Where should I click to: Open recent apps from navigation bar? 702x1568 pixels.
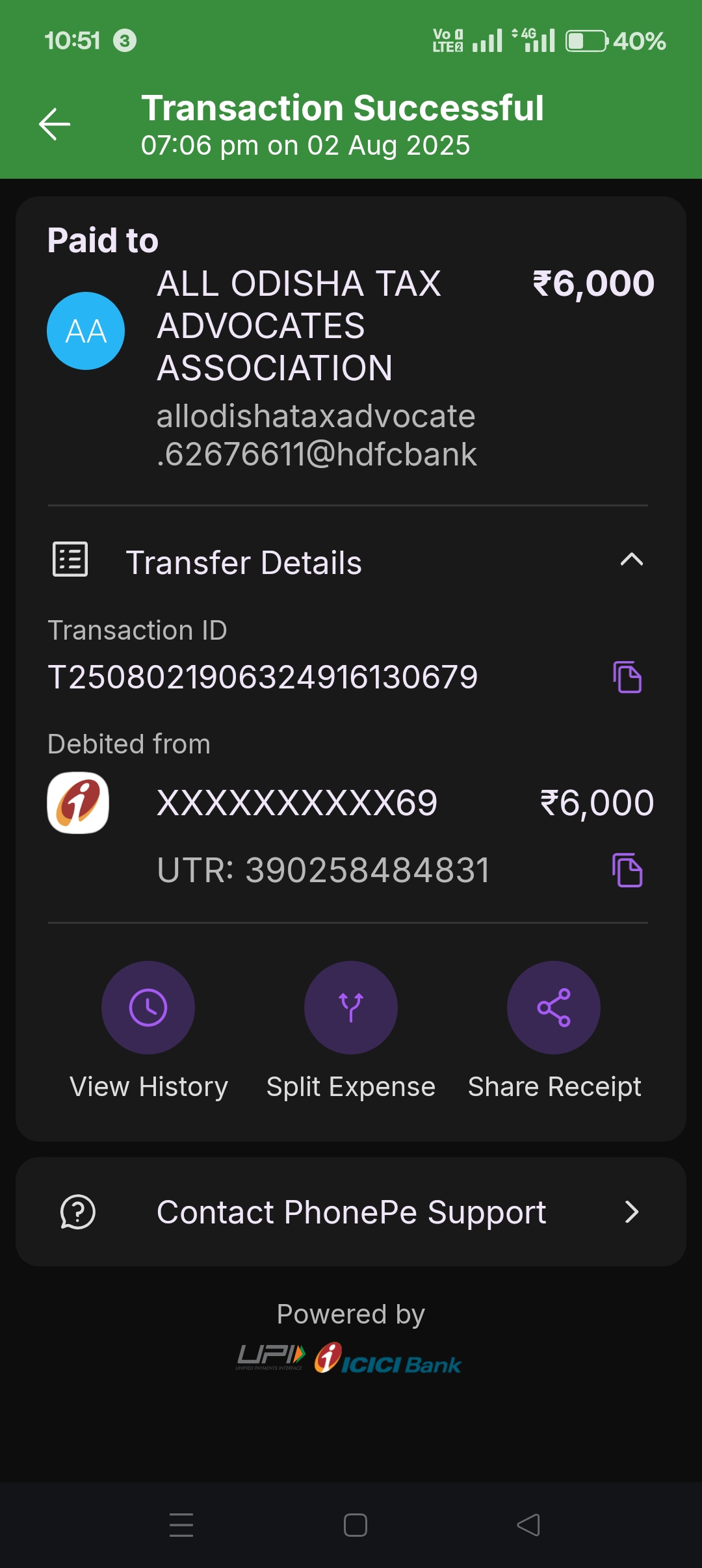(x=181, y=1525)
